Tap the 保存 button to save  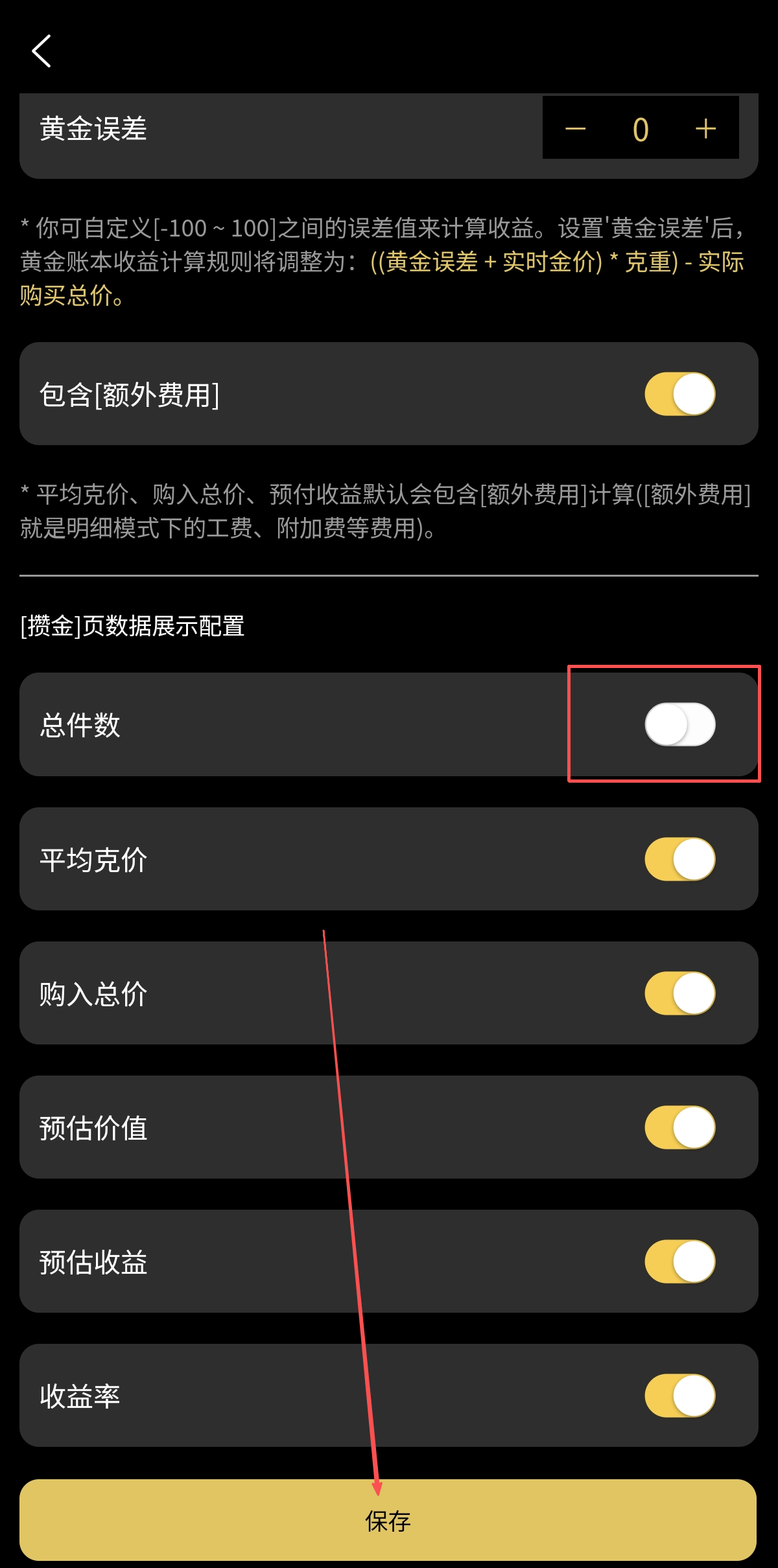tap(388, 1520)
